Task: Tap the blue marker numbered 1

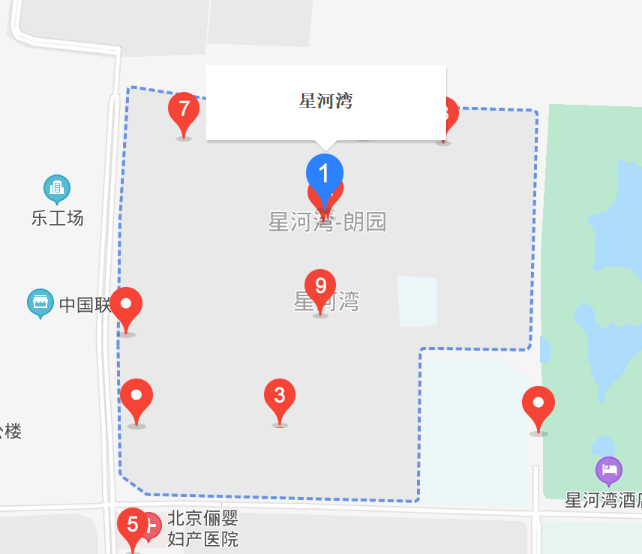Action: click(324, 173)
